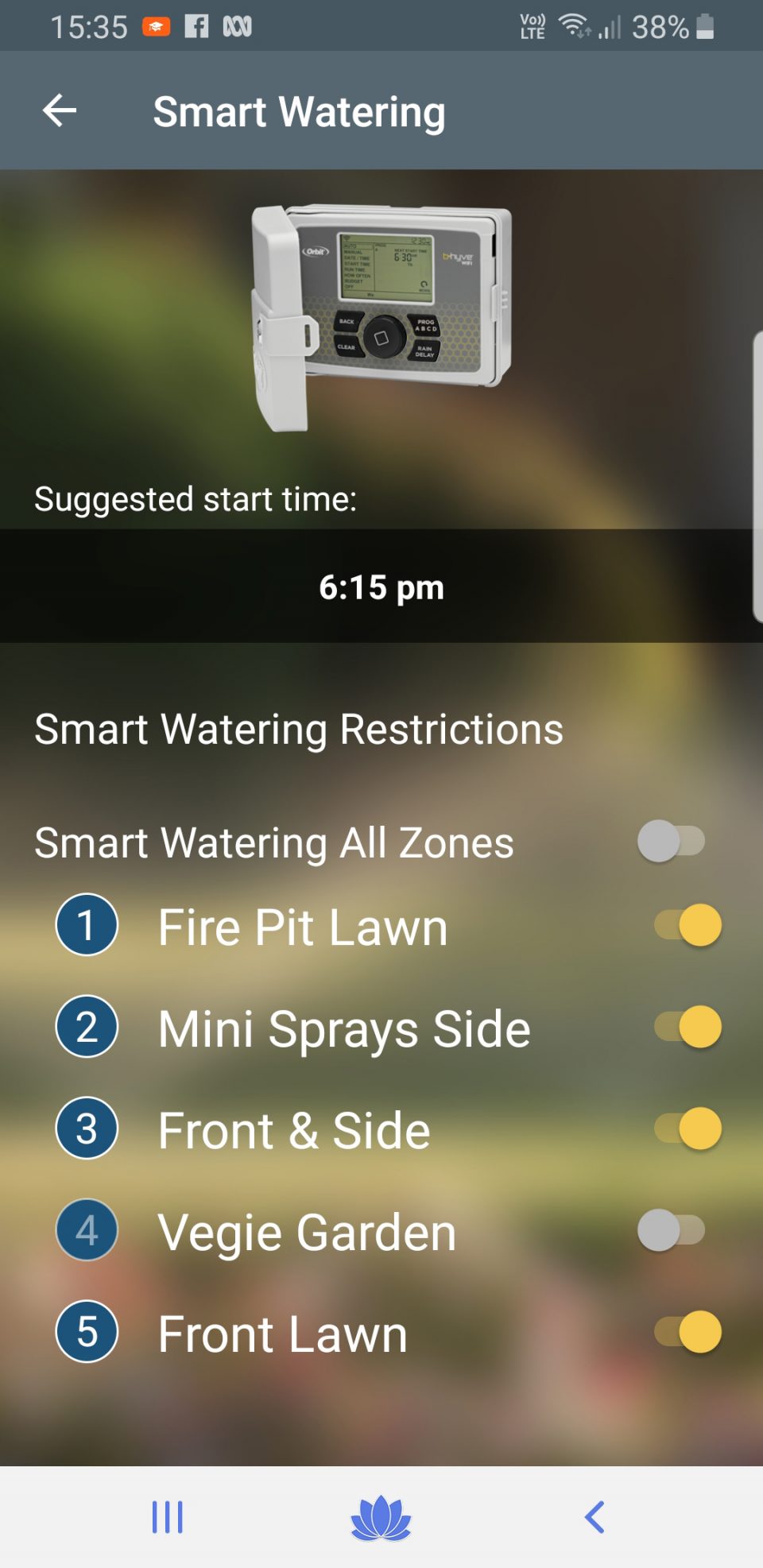
Task: Go back from Smart Watering screen
Action: (x=60, y=110)
